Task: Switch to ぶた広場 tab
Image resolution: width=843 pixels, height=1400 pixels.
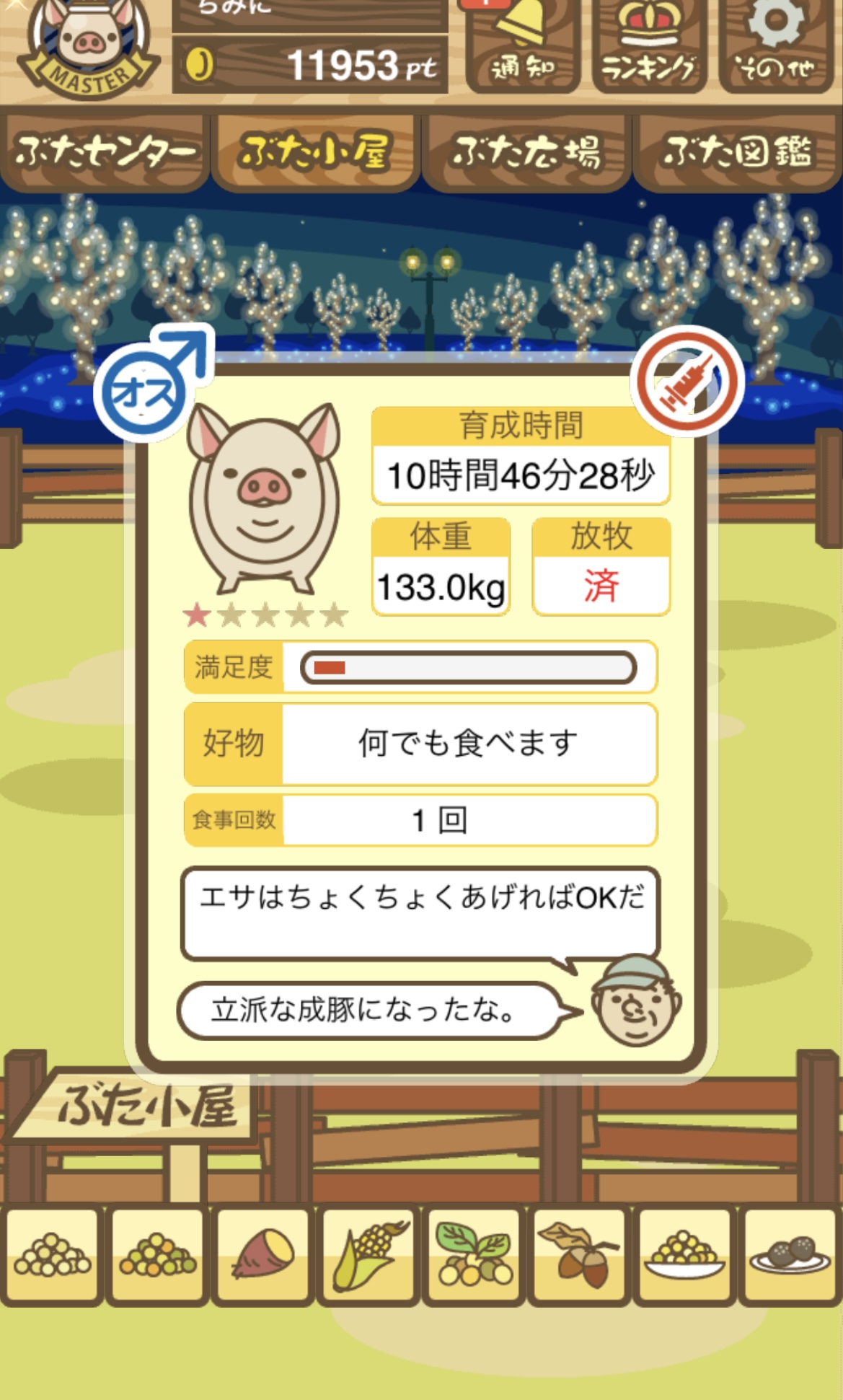Action: pyautogui.click(x=526, y=152)
